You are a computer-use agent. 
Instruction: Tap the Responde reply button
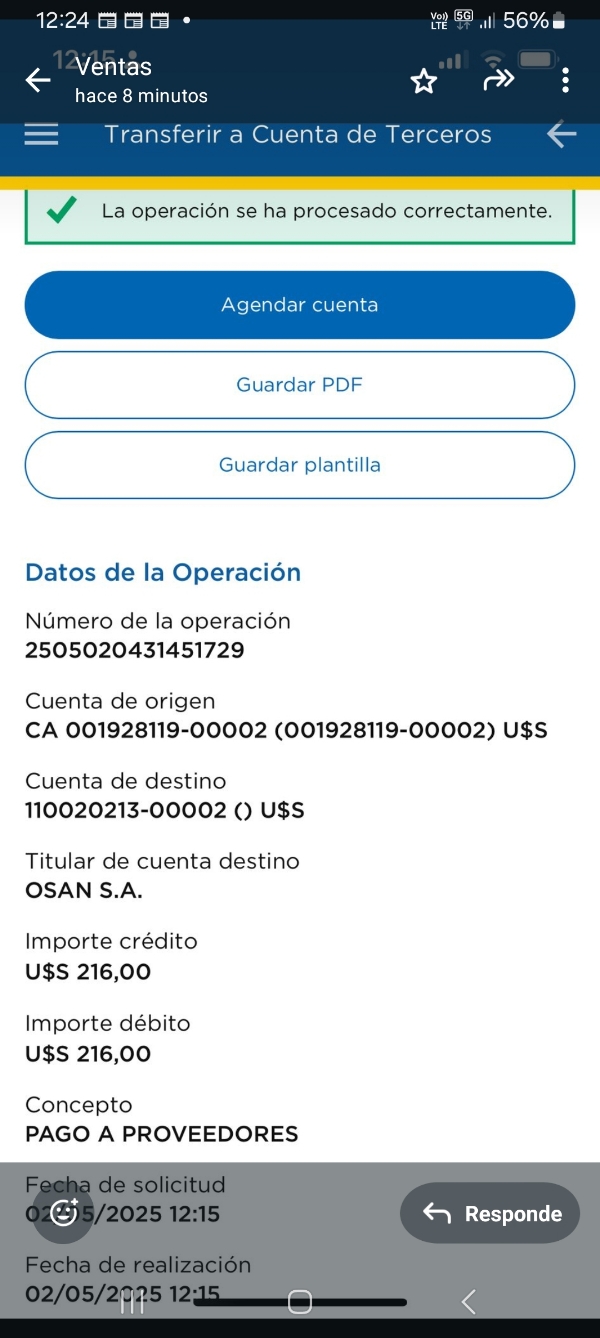490,1213
